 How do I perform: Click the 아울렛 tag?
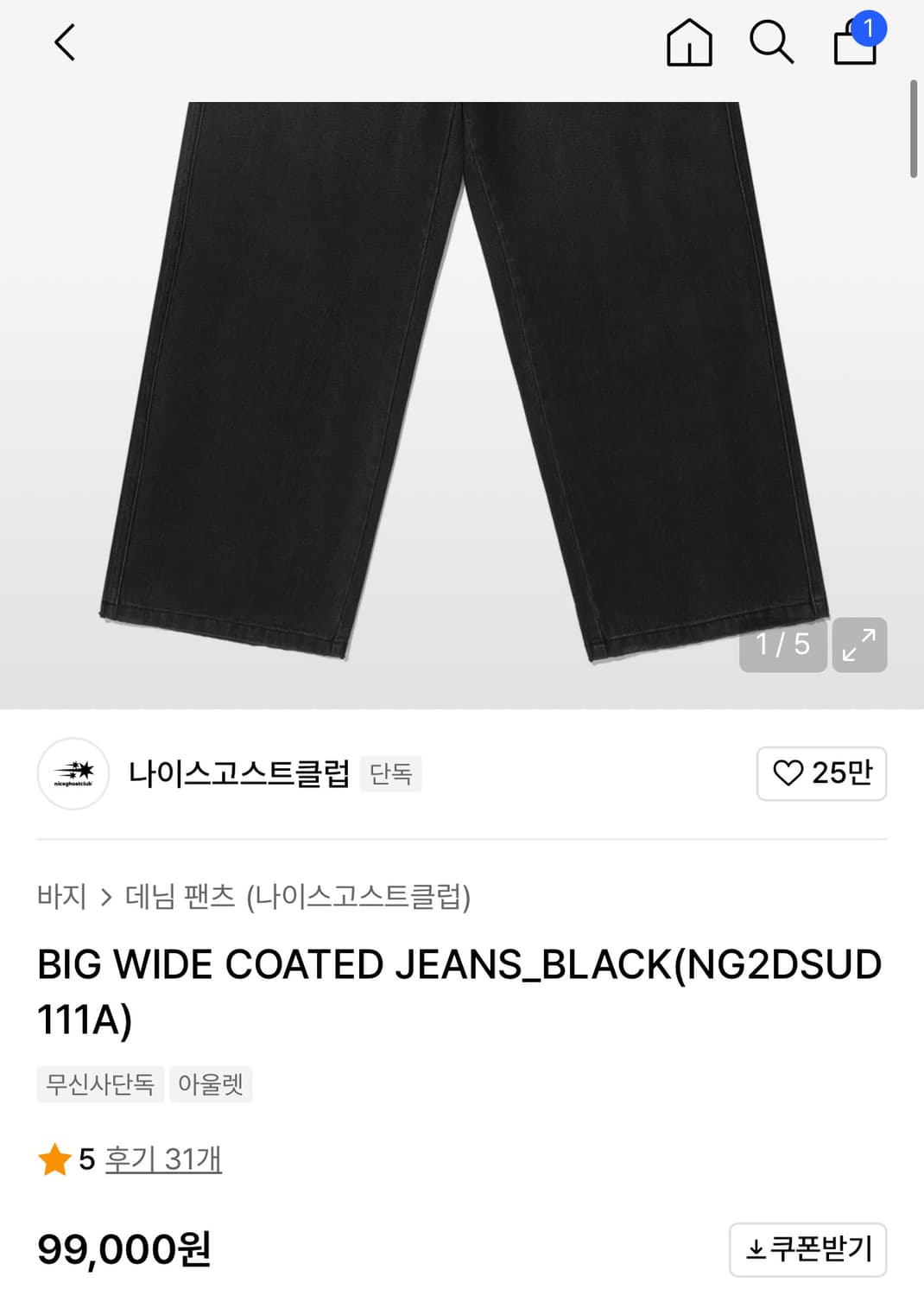click(211, 1084)
